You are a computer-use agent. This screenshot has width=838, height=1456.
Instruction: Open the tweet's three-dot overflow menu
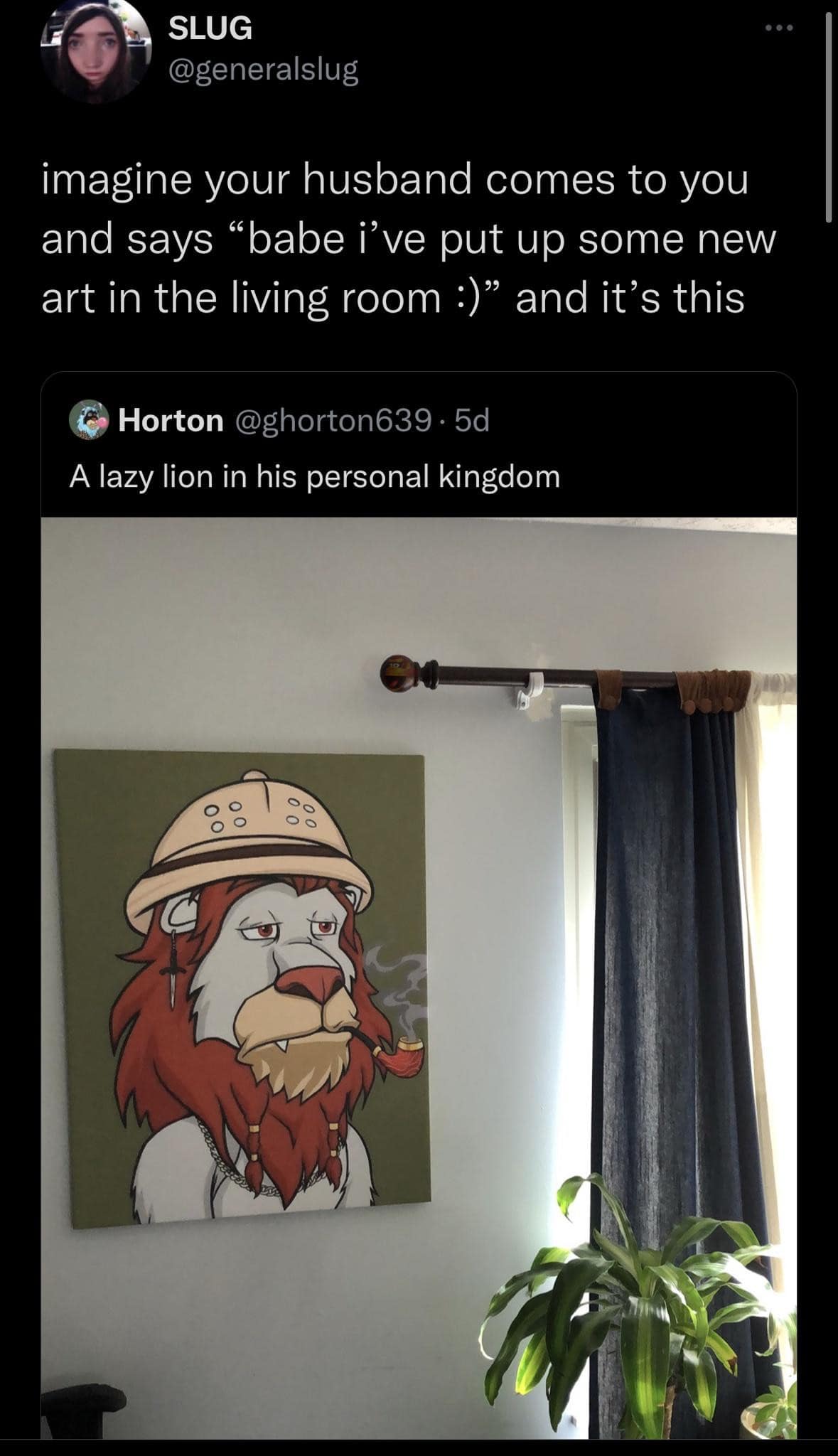tap(778, 28)
